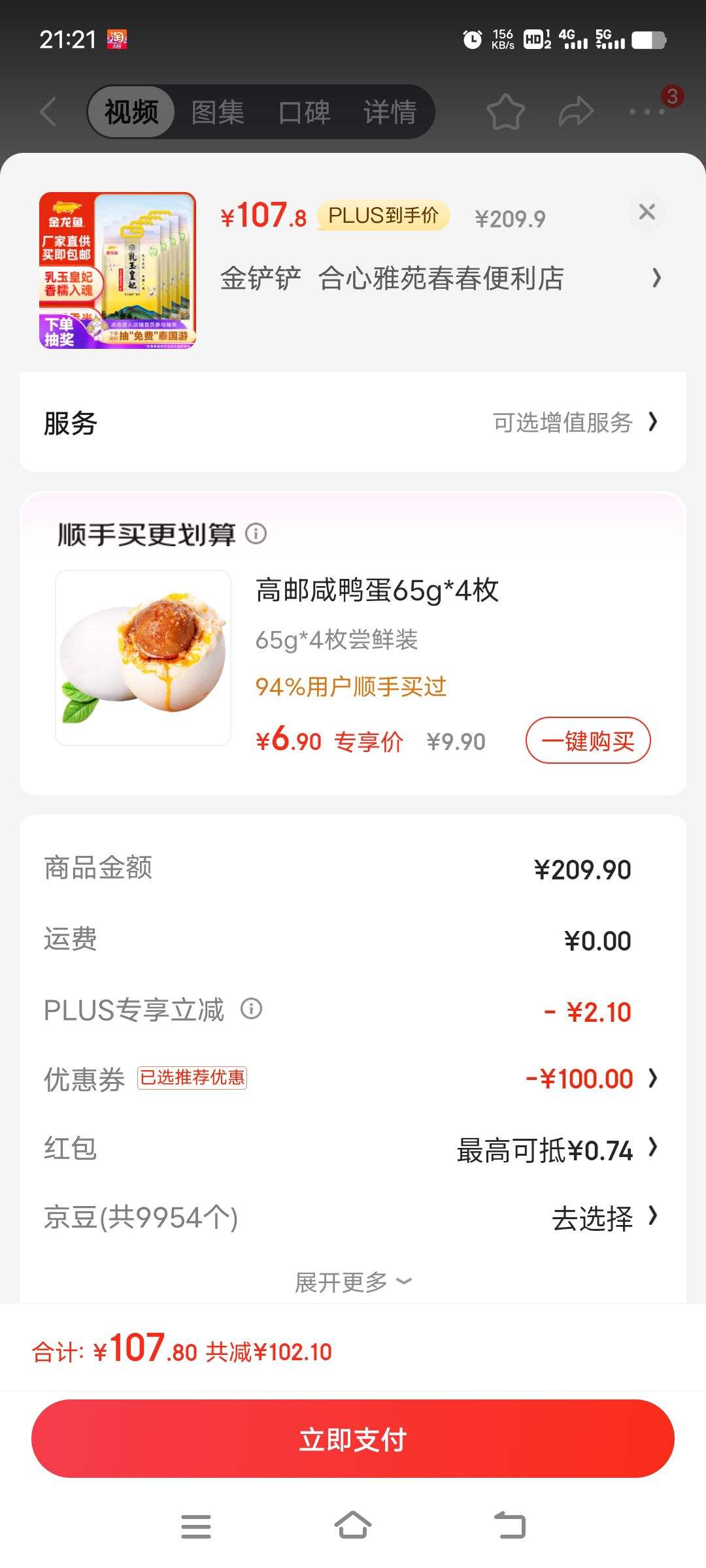Switch to the 图集 tab
The width and height of the screenshot is (706, 1568).
(x=218, y=112)
